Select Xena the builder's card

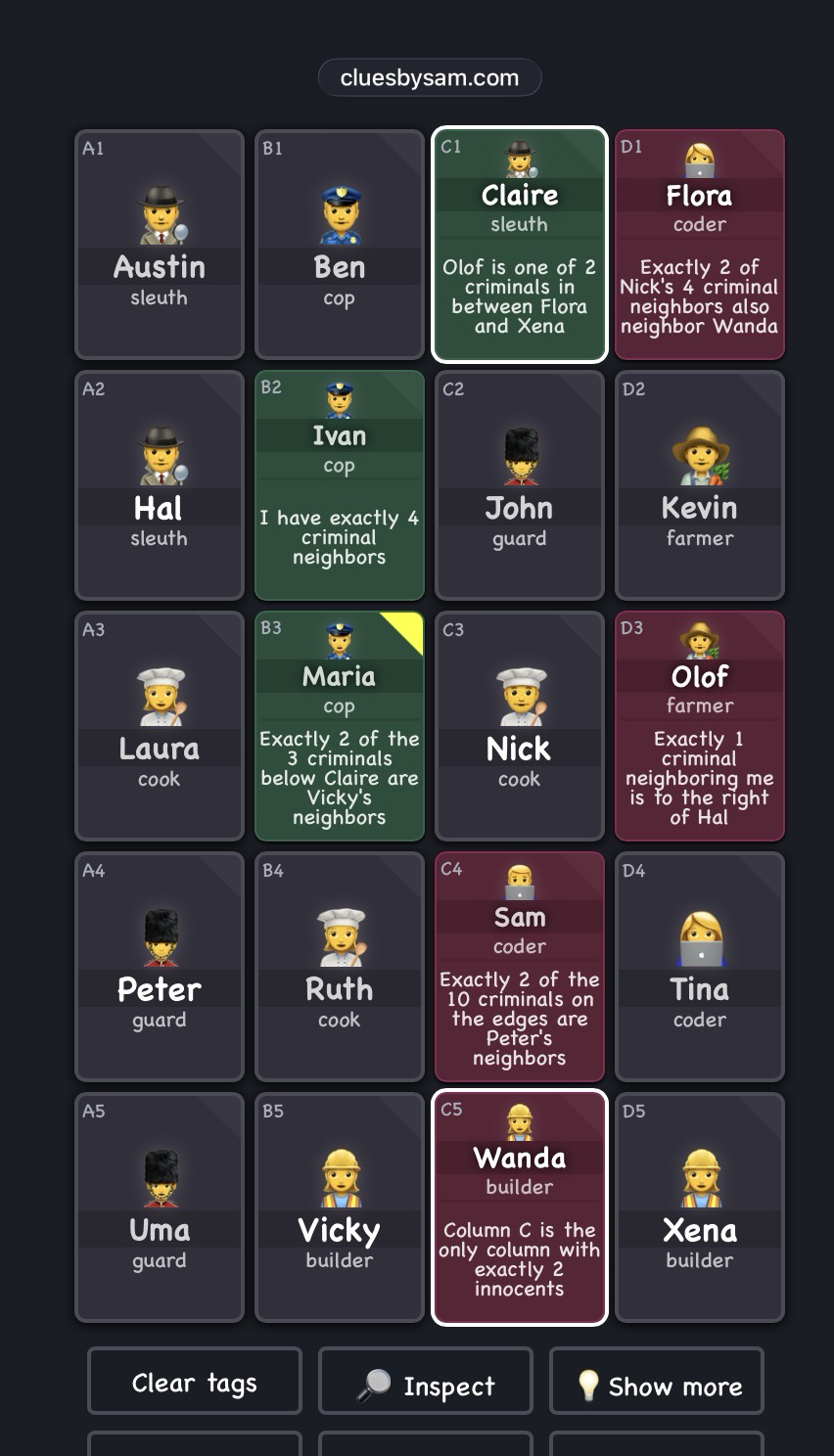pyautogui.click(x=699, y=1207)
